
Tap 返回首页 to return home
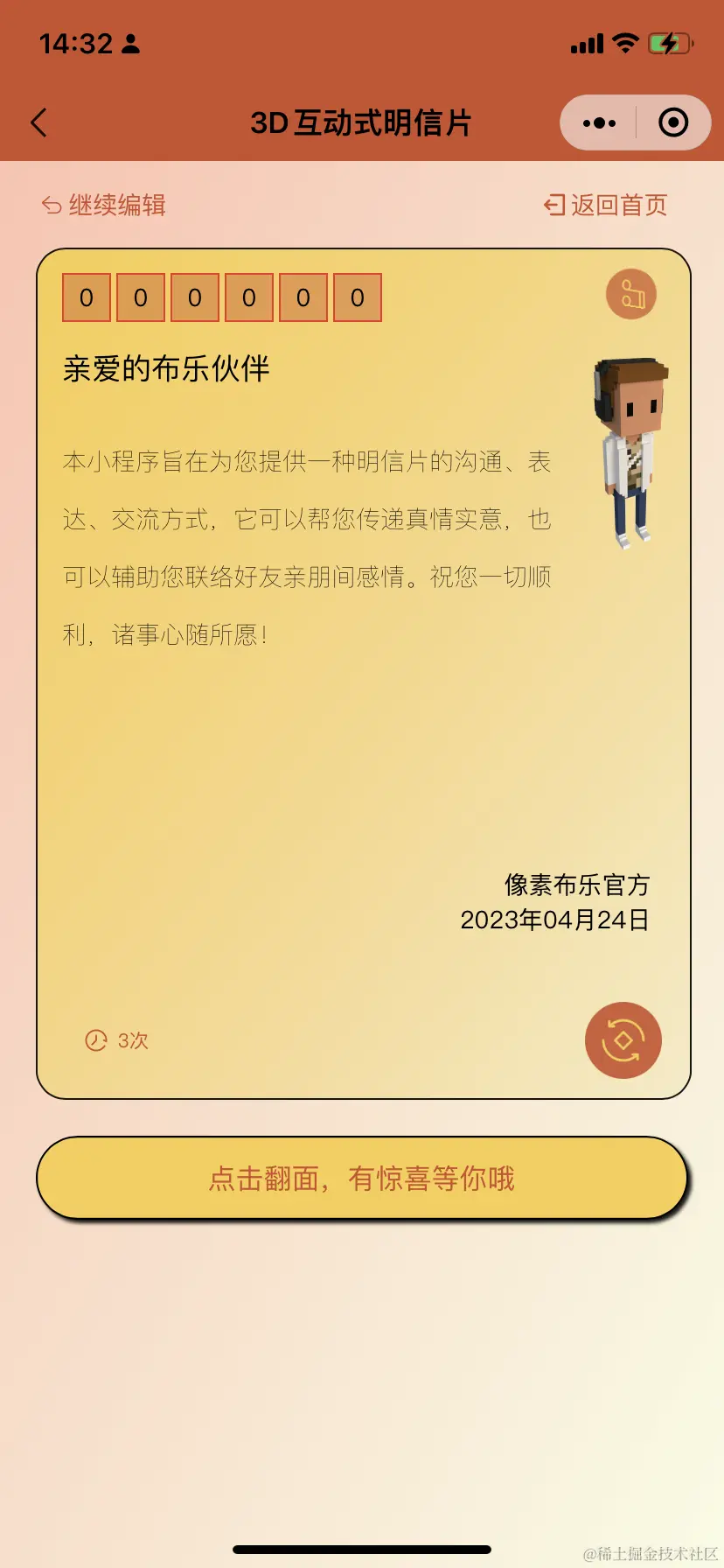pyautogui.click(x=606, y=205)
